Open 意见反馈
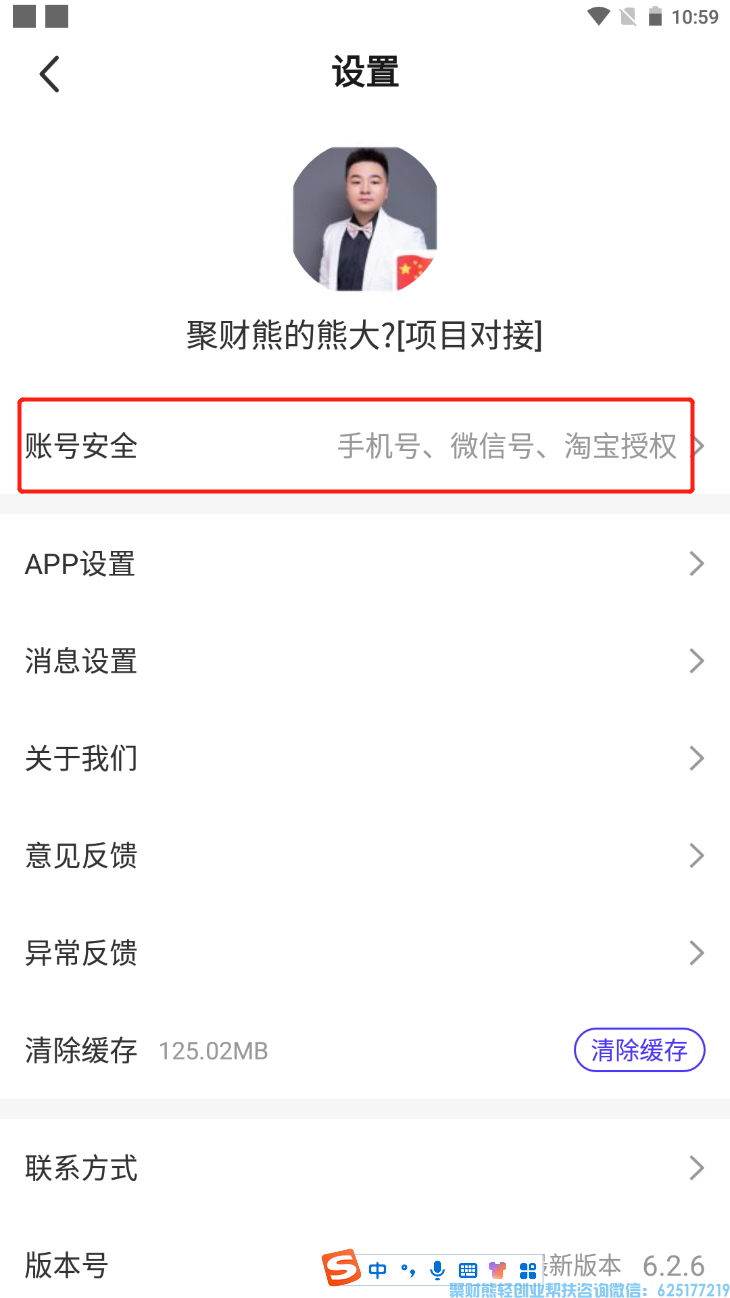The image size is (730, 1298). pos(365,856)
